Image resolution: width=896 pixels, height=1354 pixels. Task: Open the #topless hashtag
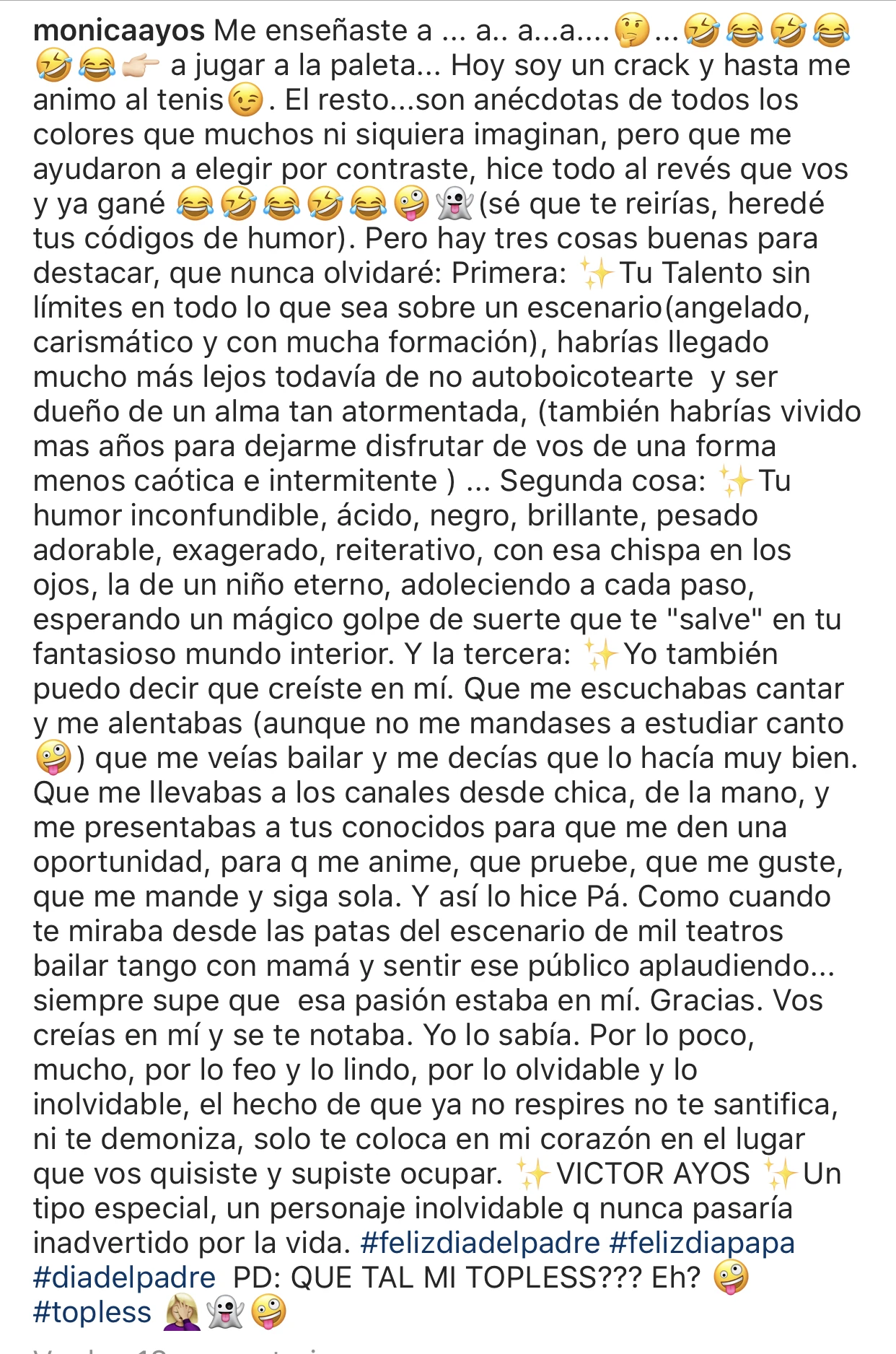[92, 1312]
